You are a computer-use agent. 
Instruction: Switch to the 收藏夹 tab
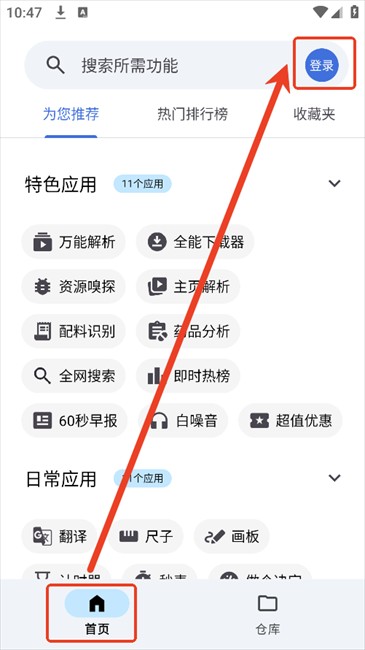tap(314, 114)
